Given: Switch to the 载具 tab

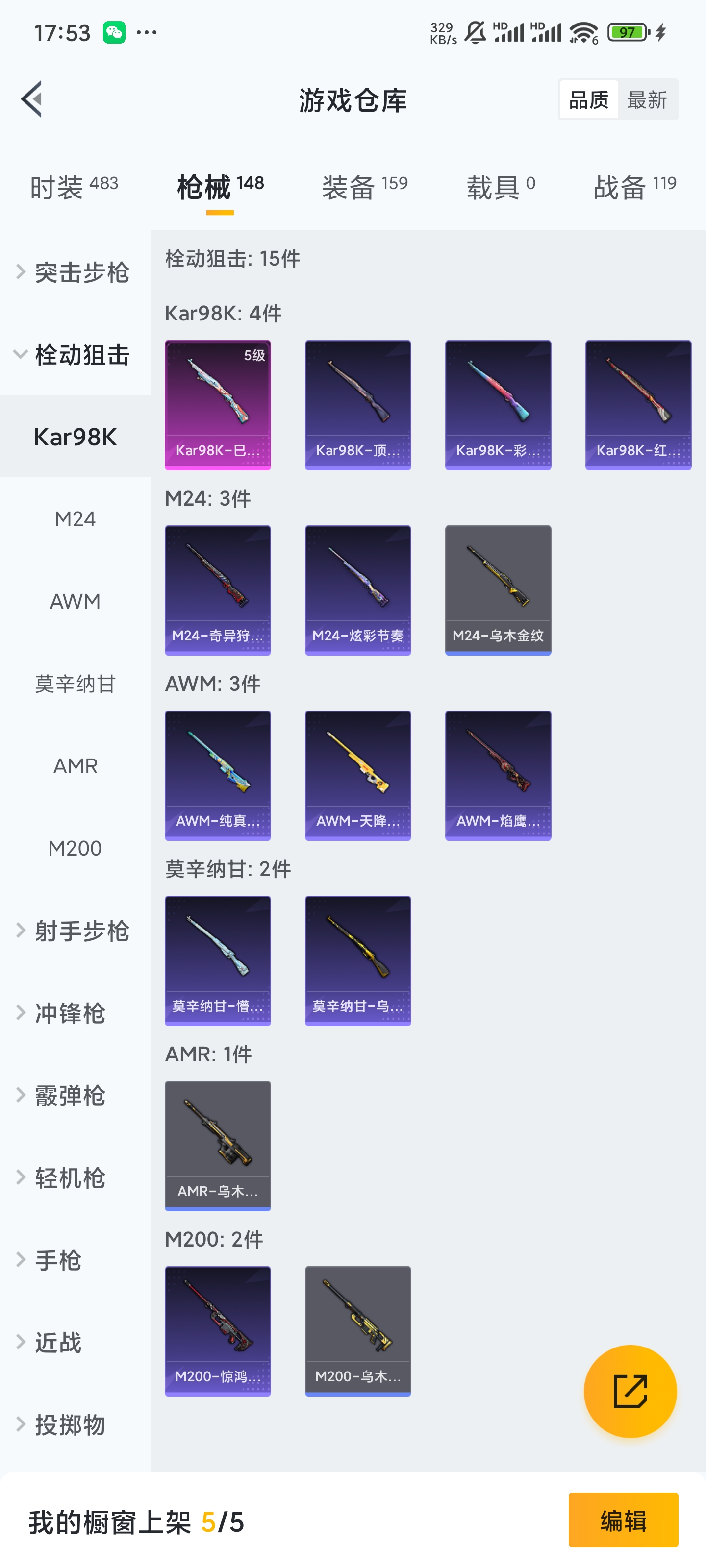Looking at the screenshot, I should 500,187.
